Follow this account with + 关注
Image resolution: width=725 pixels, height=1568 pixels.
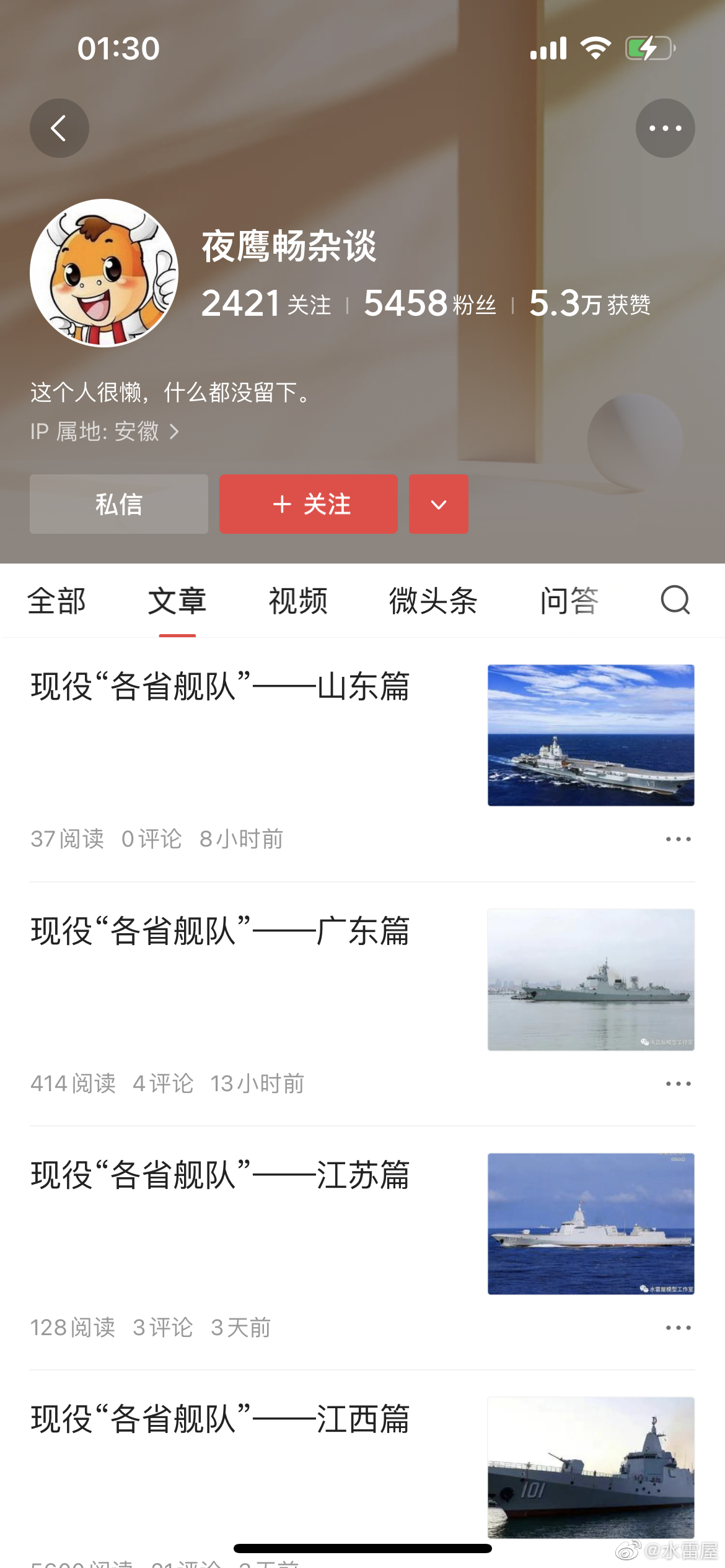308,504
